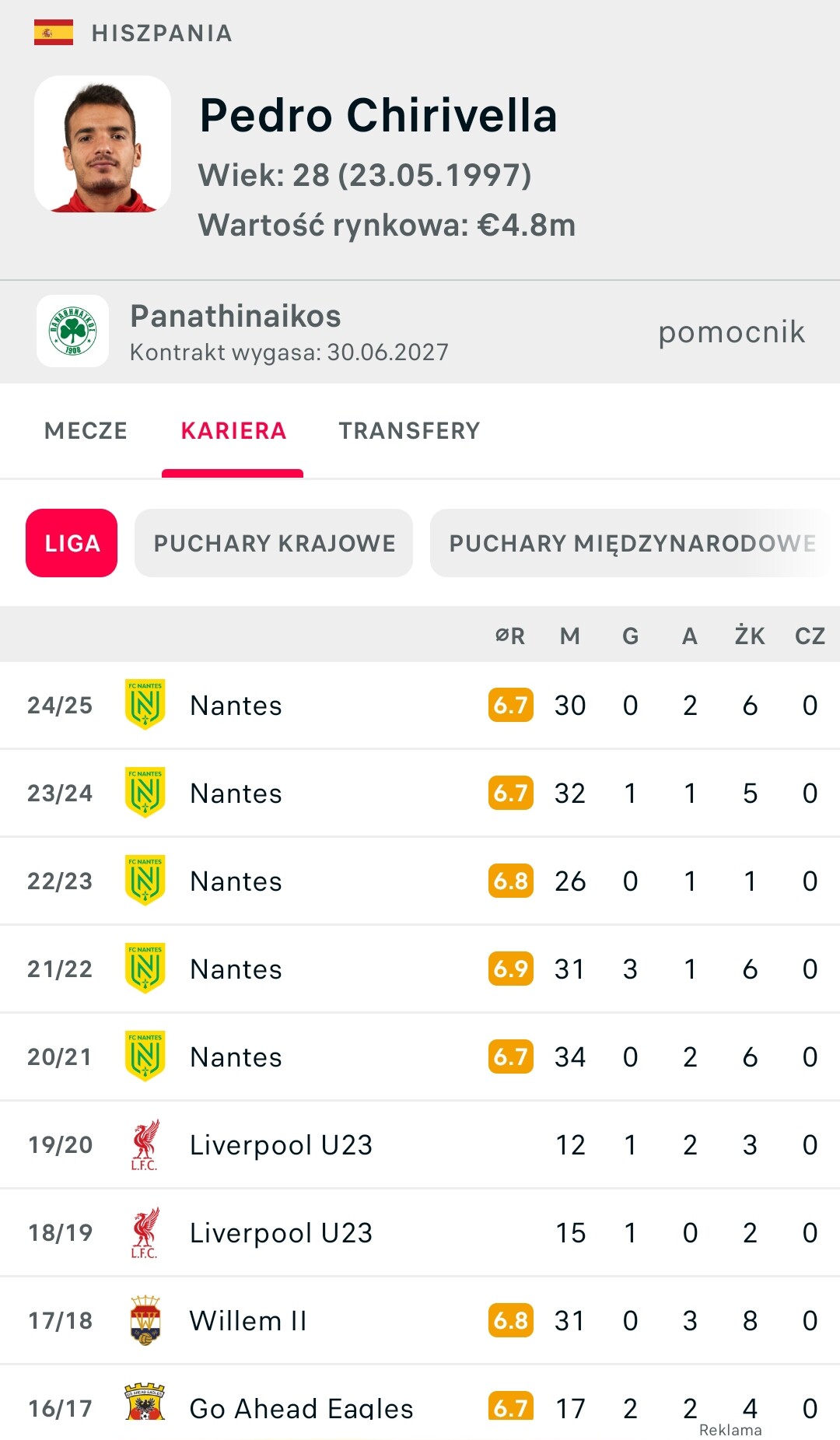
Task: Open Liverpool U23 18/19 season row
Action: [420, 1233]
